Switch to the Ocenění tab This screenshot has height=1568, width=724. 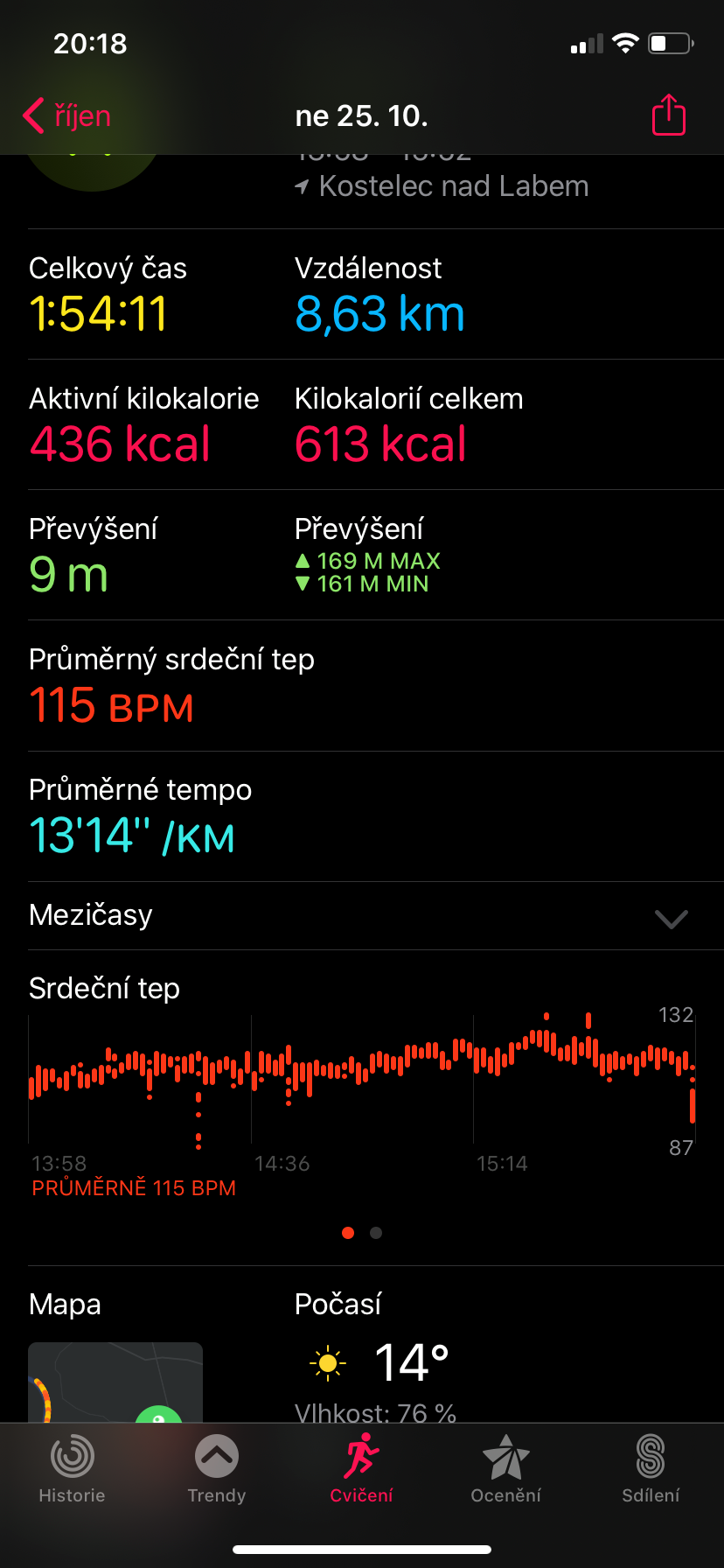click(x=505, y=1470)
